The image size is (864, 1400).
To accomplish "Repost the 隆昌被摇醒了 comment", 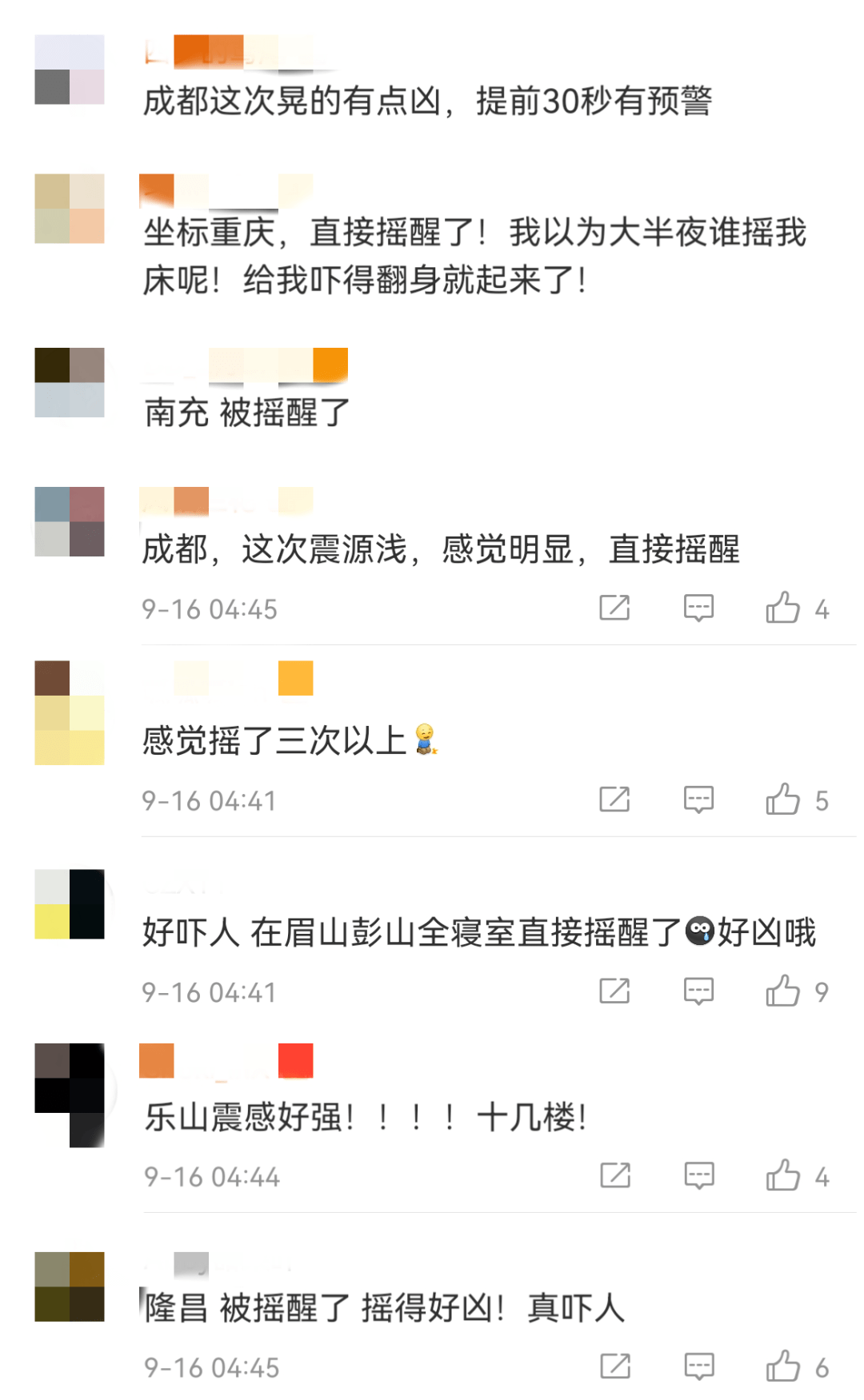I will point(615,1366).
